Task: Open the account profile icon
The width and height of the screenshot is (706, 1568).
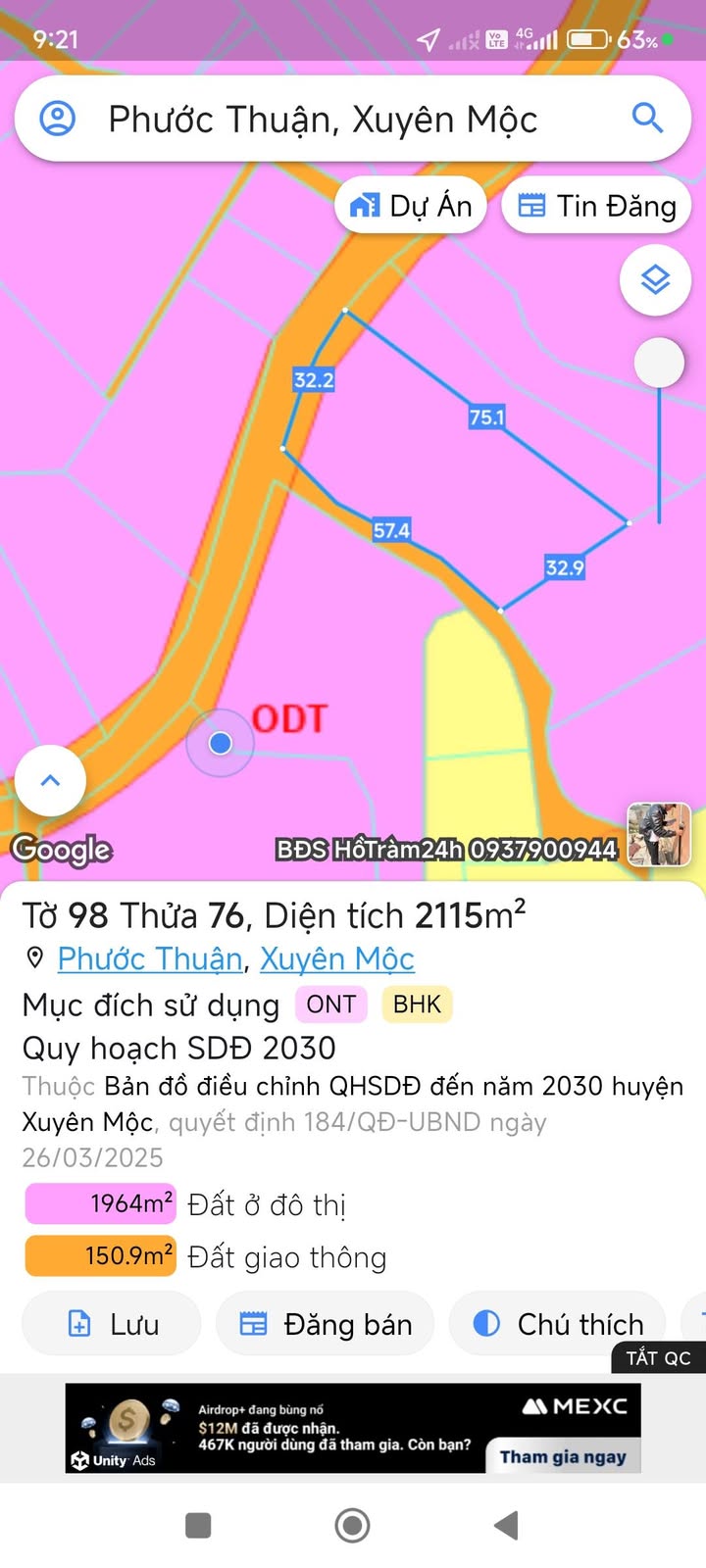Action: (57, 119)
